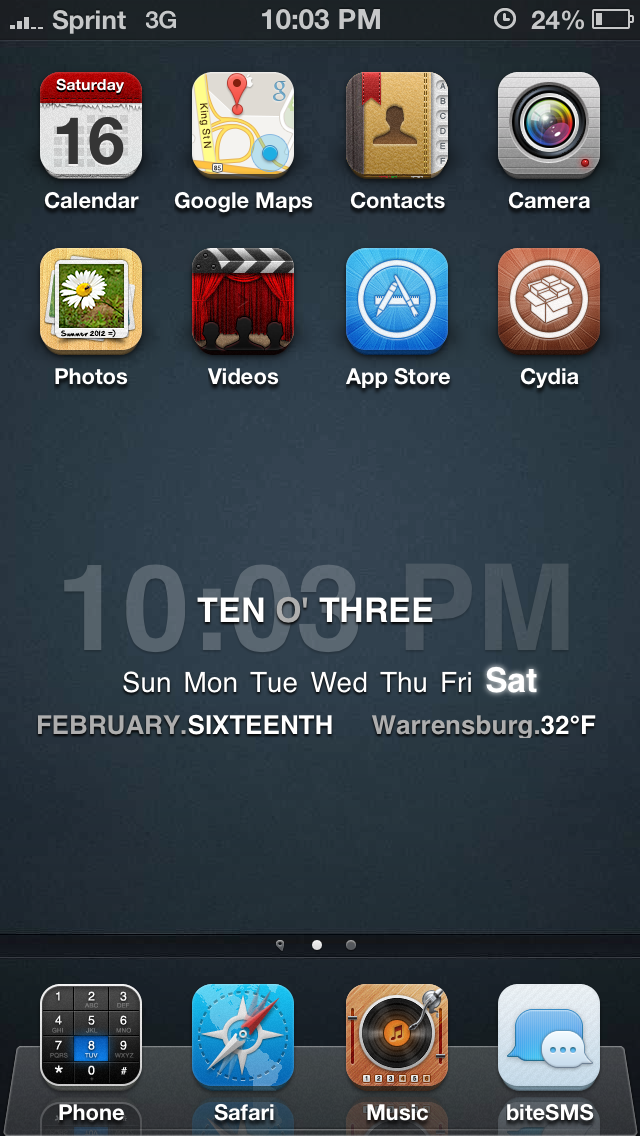Image resolution: width=640 pixels, height=1136 pixels.
Task: Launch Google Maps
Action: click(243, 125)
